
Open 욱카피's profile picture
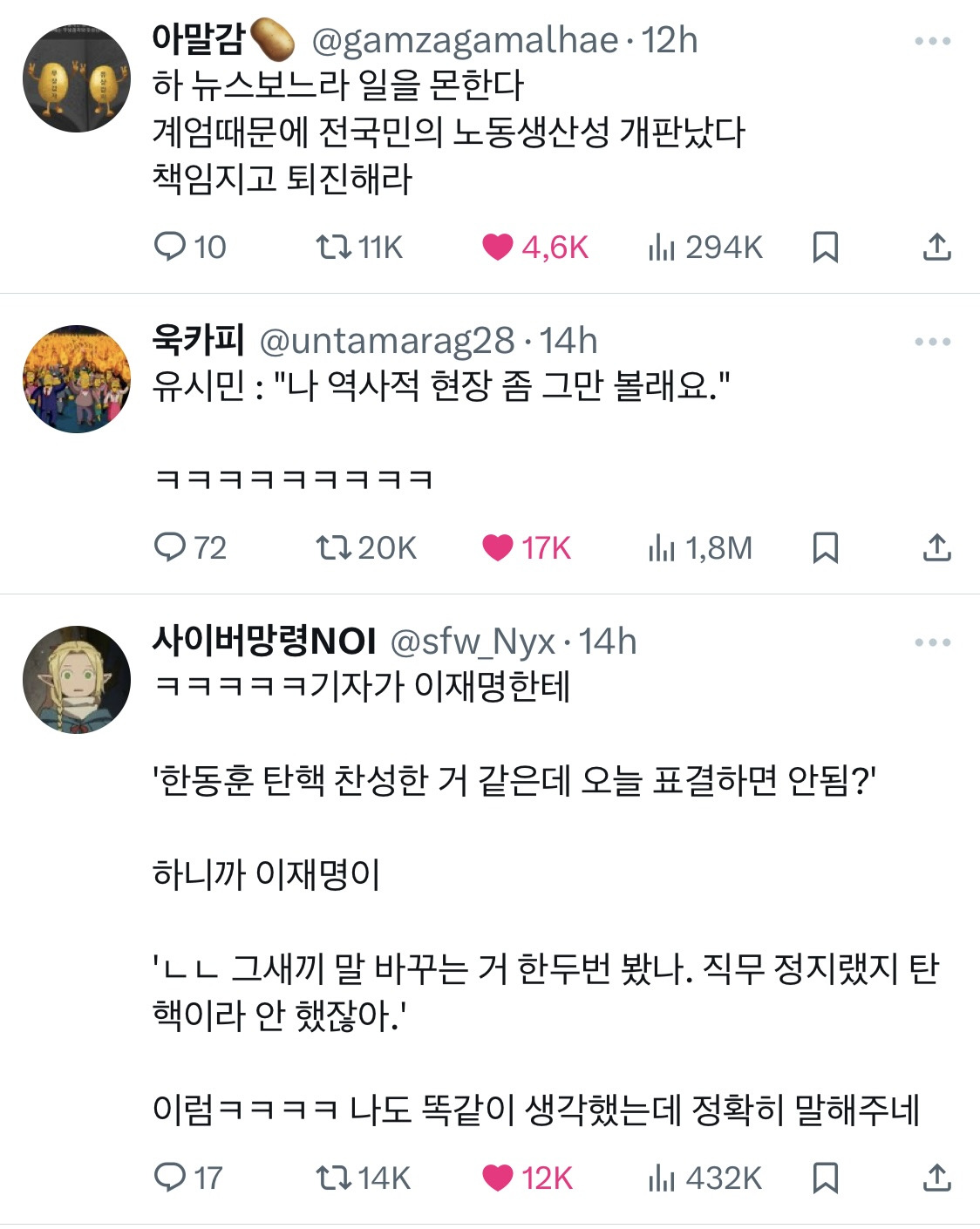click(77, 379)
